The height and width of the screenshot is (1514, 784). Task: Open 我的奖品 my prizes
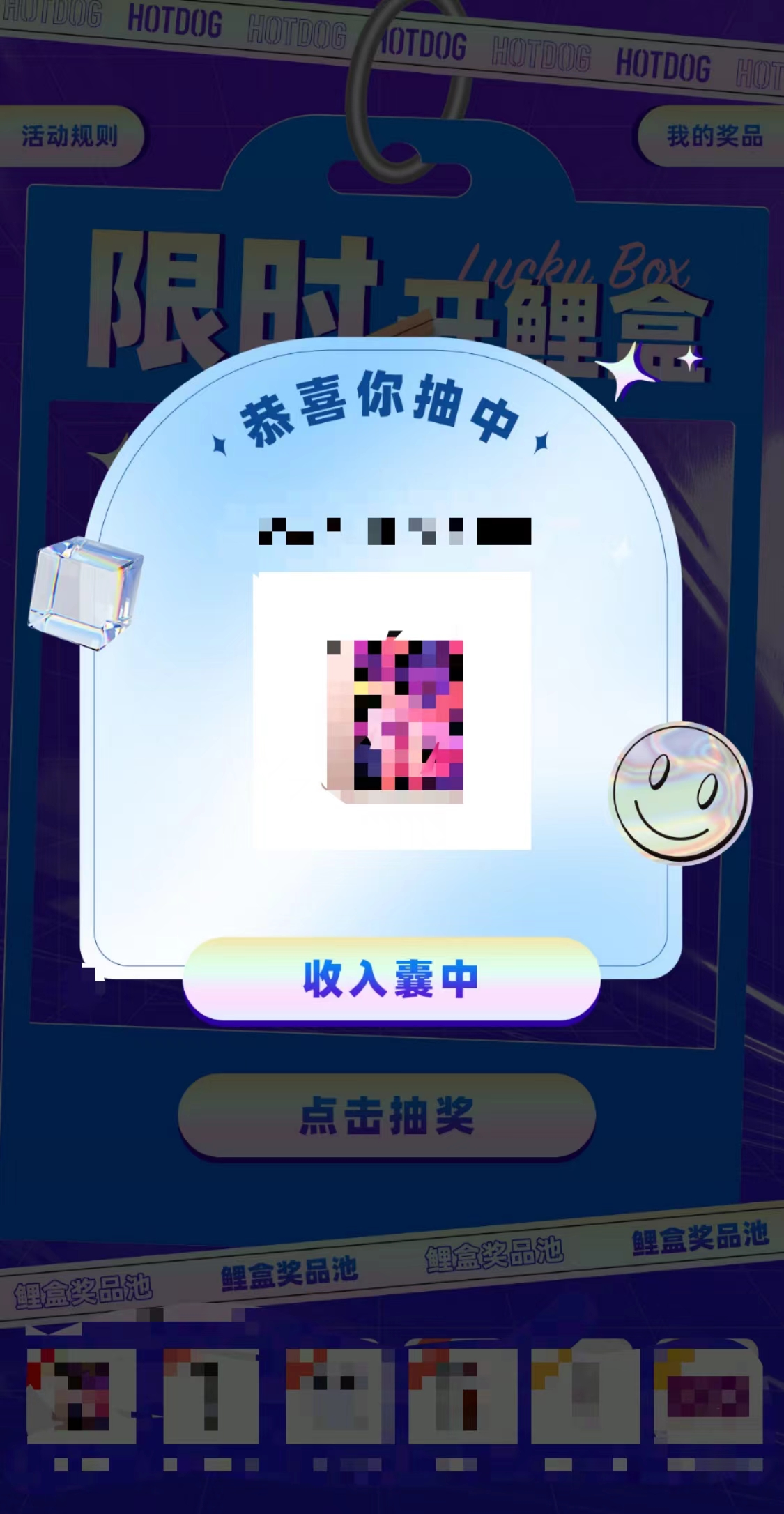point(714,136)
